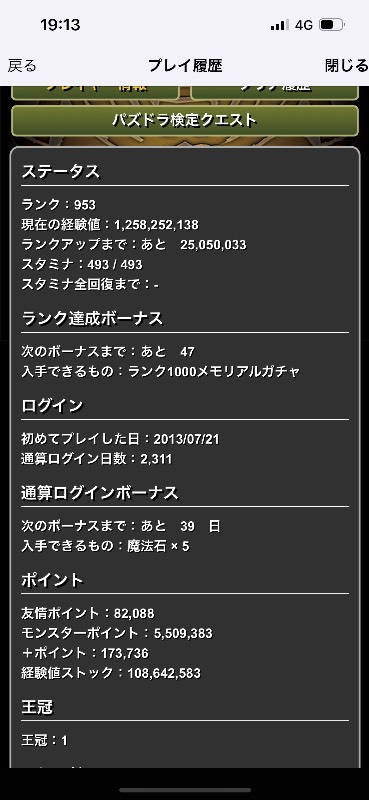Select the partly hidden クリア履歴 tab

275,92
